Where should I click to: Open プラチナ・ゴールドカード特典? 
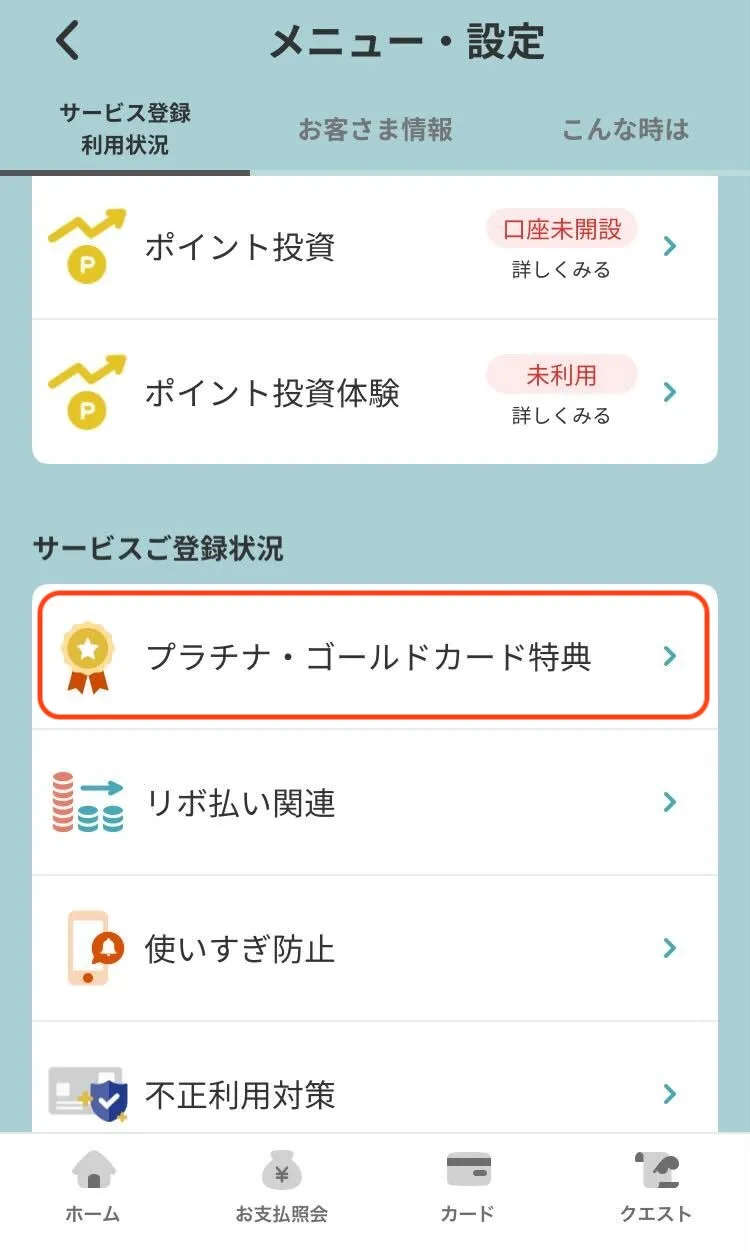coord(375,656)
